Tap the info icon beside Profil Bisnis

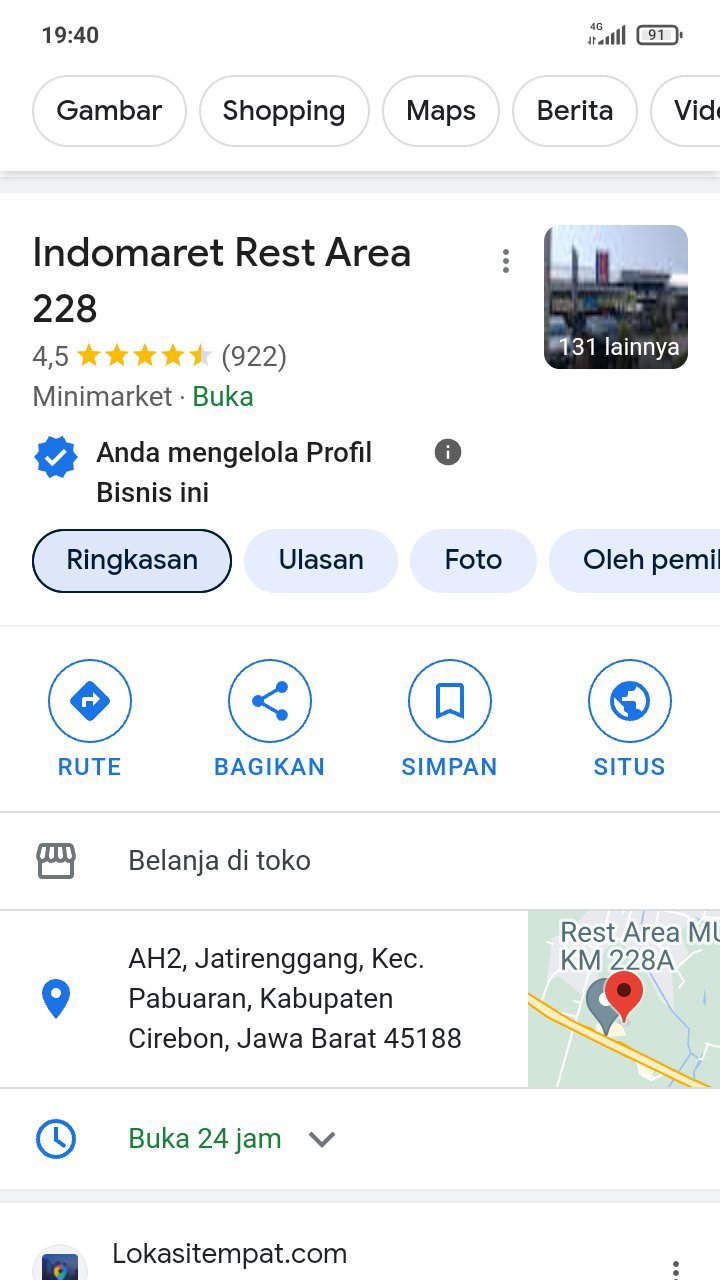coord(448,453)
